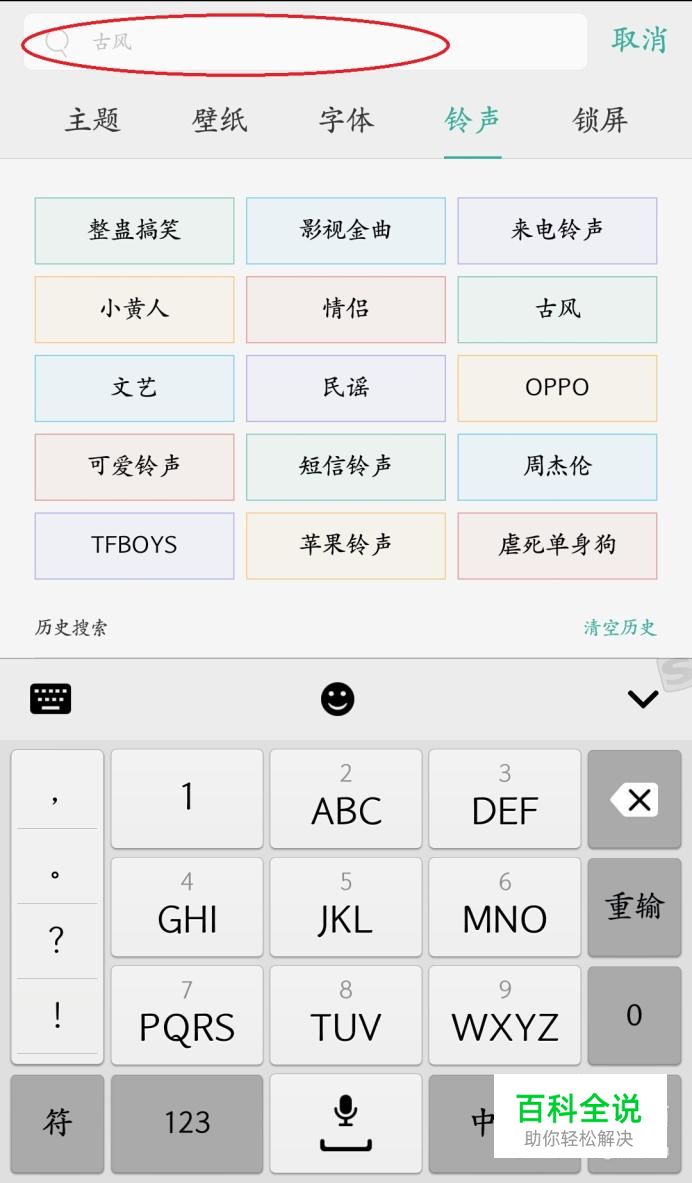The height and width of the screenshot is (1183, 692).
Task: Open the 字体 tab
Action: [346, 120]
